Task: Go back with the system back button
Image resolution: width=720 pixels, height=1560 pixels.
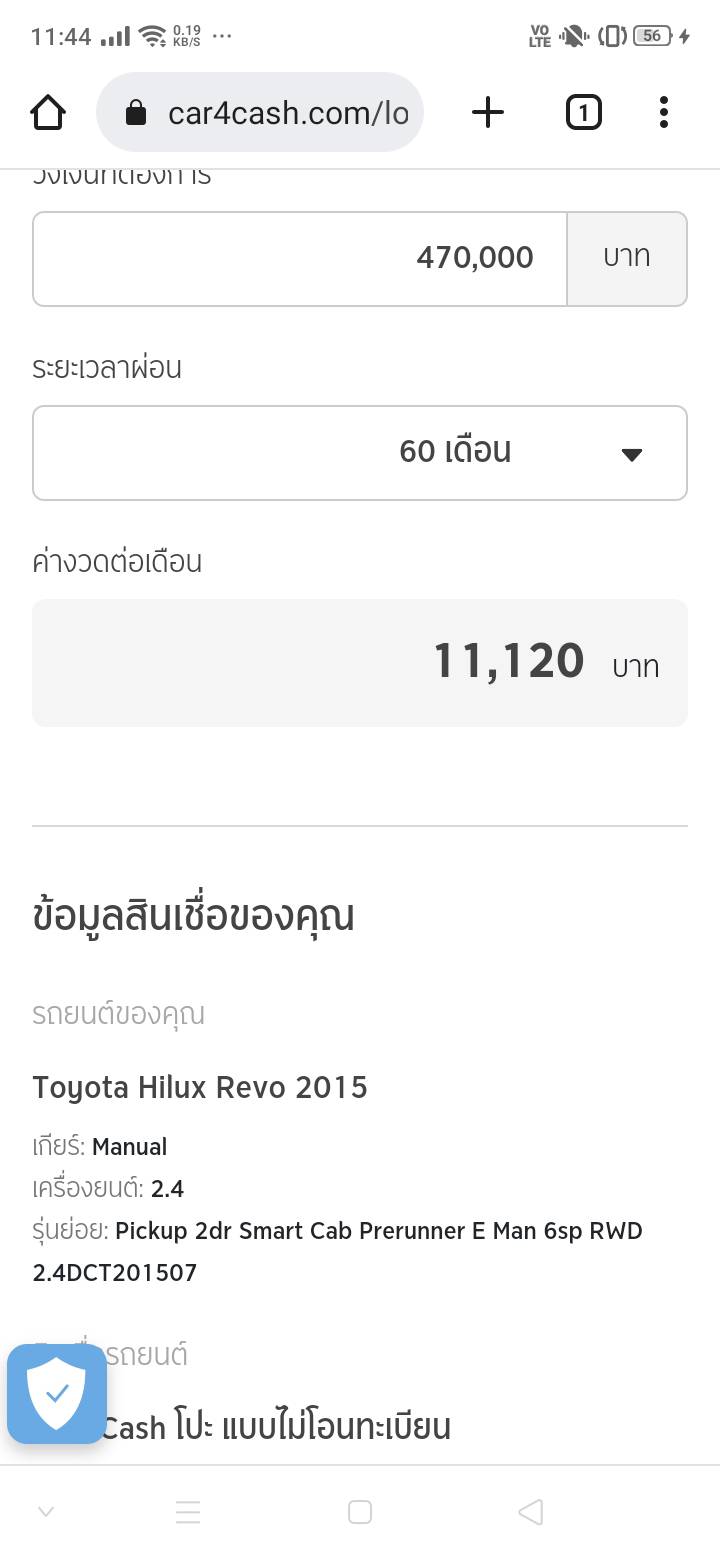Action: (531, 1512)
